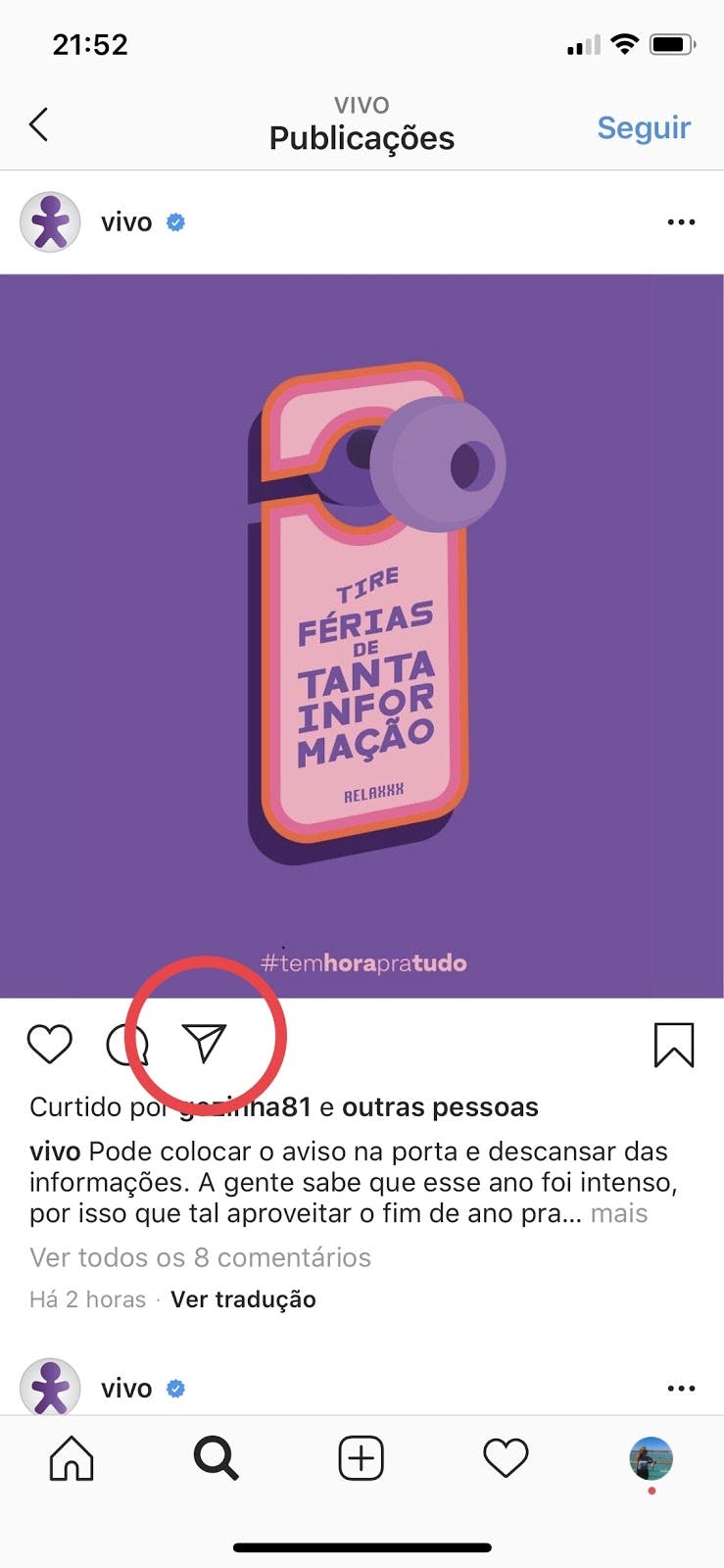This screenshot has height=1568, width=724.
Task: Tap vivo's blue verified badge
Action: (175, 221)
